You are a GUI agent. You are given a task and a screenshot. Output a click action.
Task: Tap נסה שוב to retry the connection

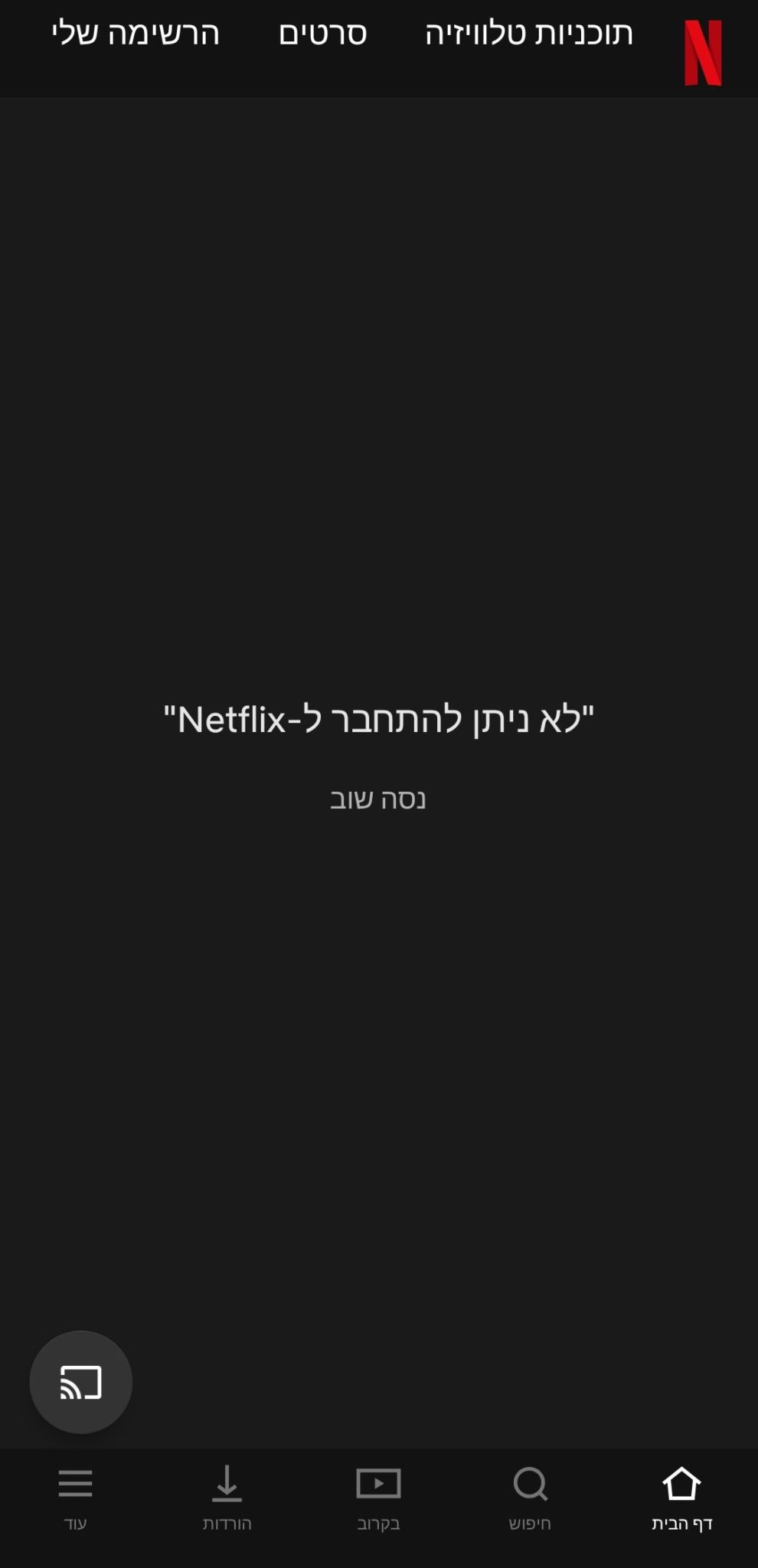click(x=377, y=799)
